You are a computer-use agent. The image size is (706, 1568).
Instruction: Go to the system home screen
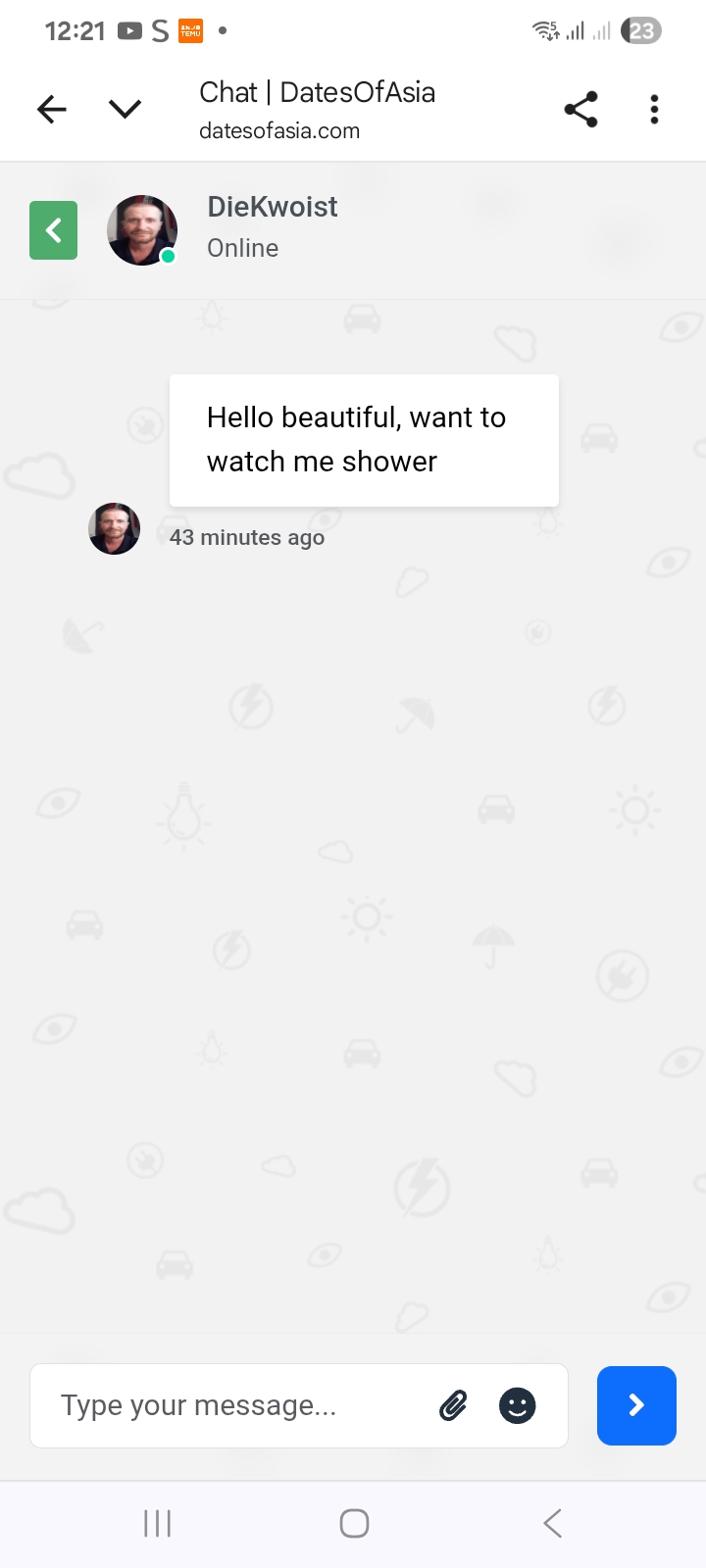(x=354, y=1523)
